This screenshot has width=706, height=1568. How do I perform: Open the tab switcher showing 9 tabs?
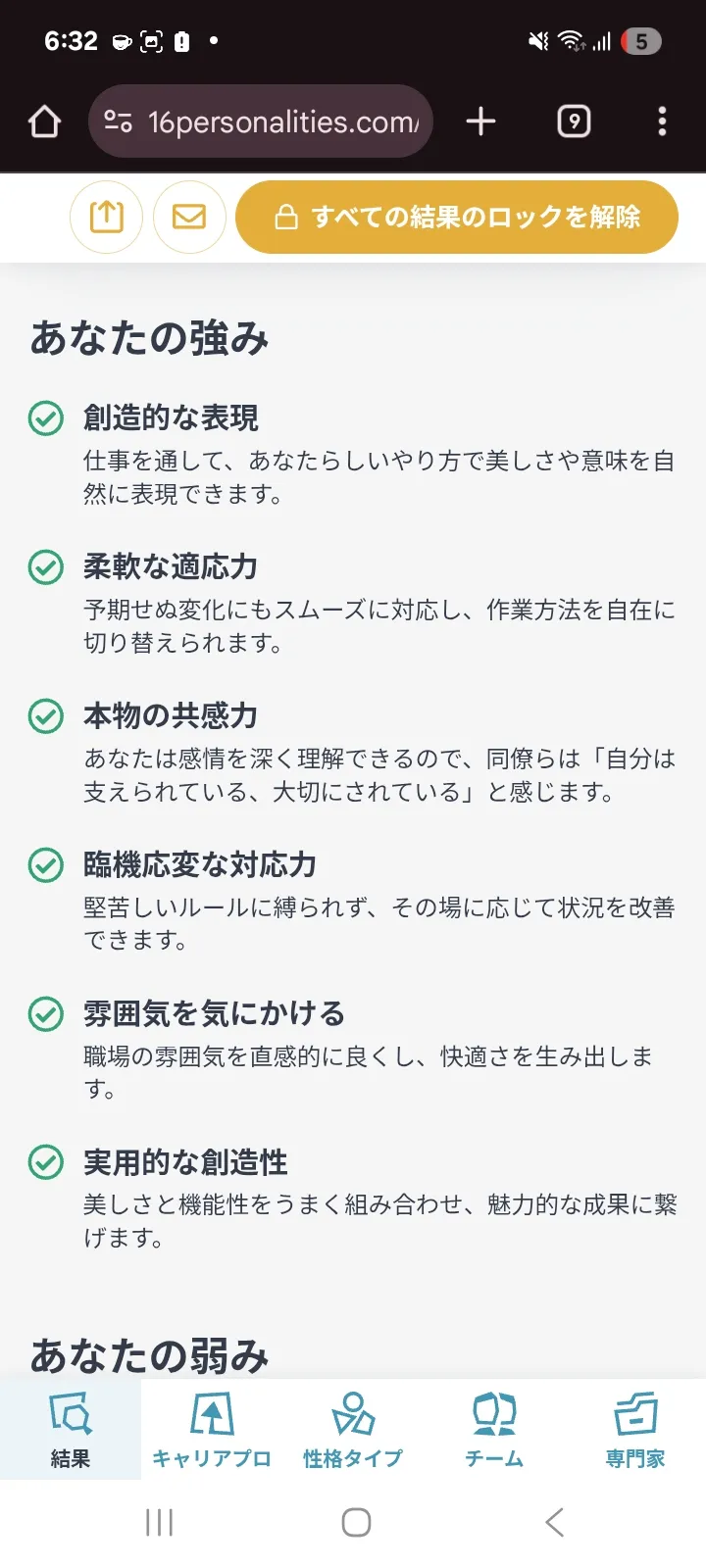(x=574, y=122)
